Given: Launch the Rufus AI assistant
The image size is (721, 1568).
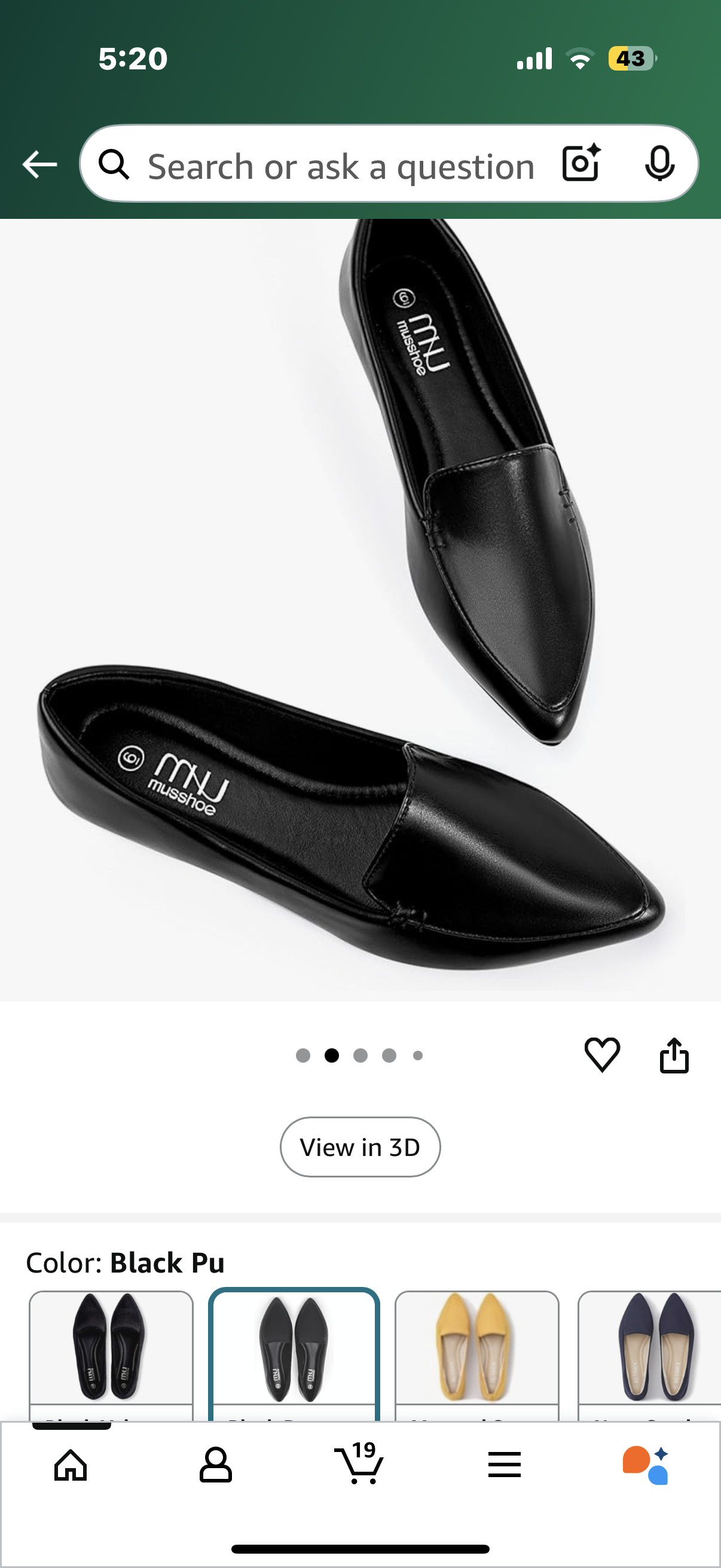Looking at the screenshot, I should click(x=646, y=1465).
